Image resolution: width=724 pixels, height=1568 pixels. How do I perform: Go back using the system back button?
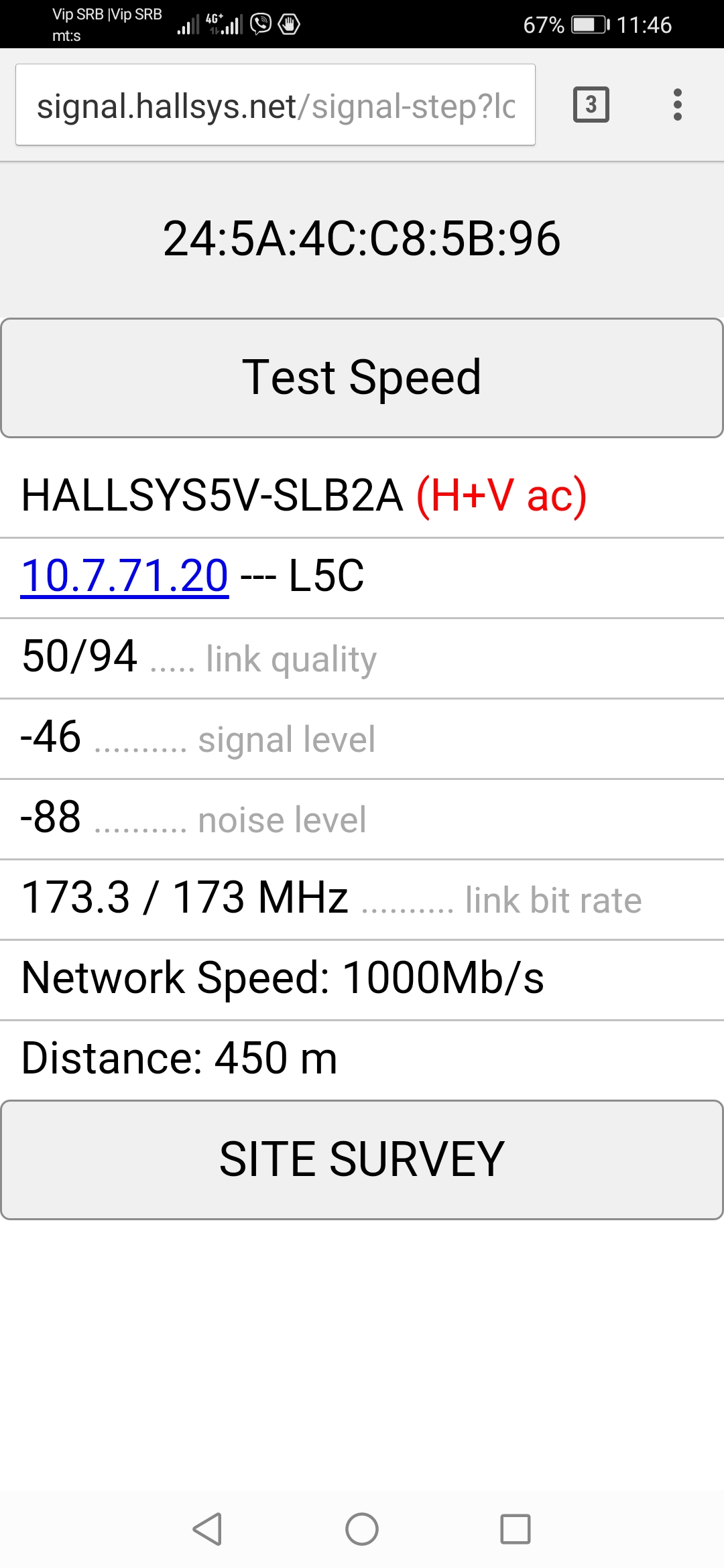coord(207,1529)
